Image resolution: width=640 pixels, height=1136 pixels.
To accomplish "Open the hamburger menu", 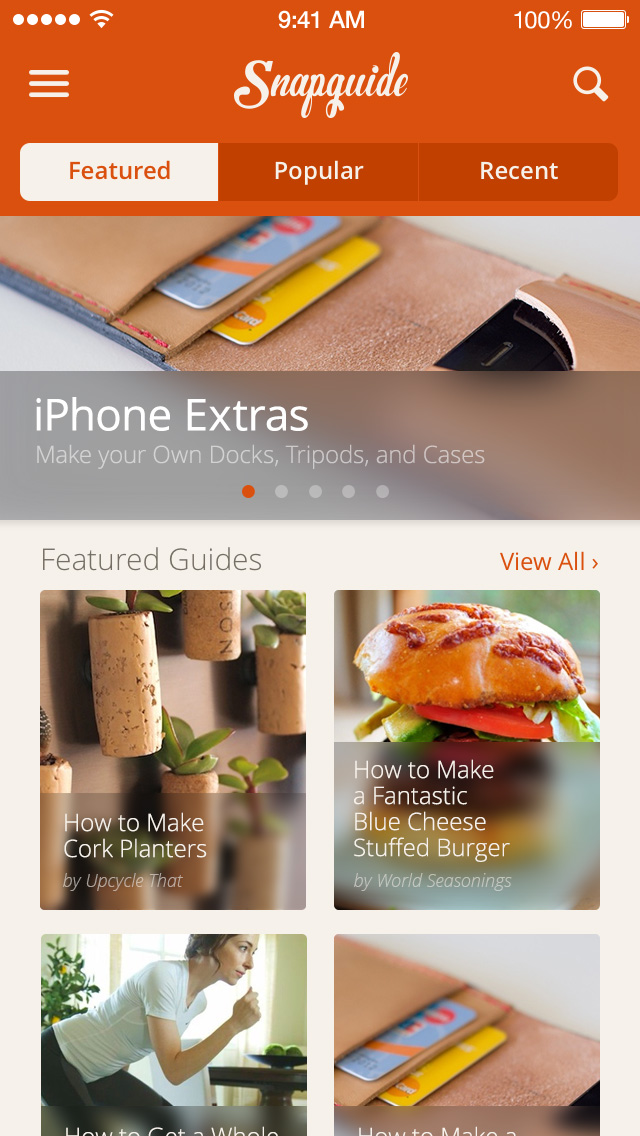I will click(x=49, y=83).
